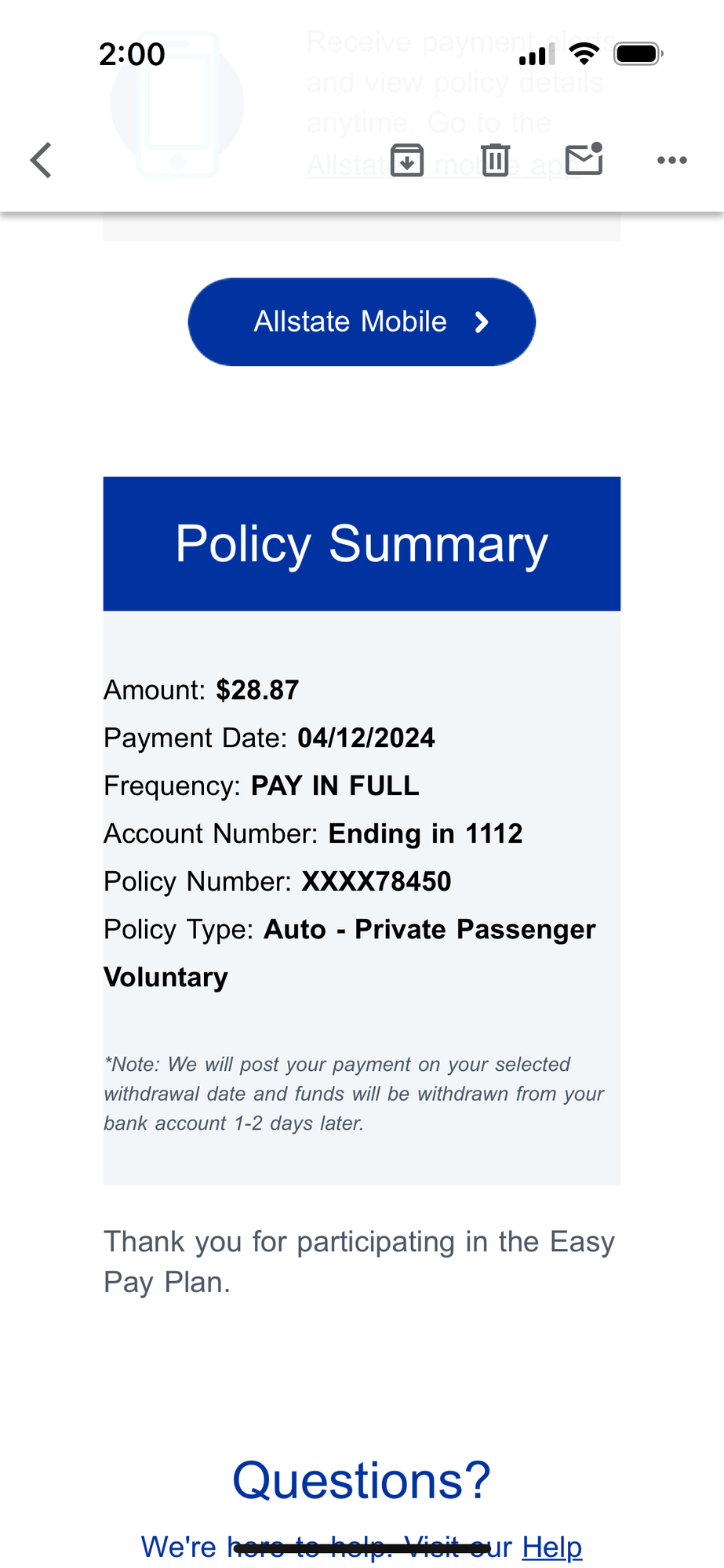
Task: Mark this email as unread
Action: pyautogui.click(x=584, y=160)
